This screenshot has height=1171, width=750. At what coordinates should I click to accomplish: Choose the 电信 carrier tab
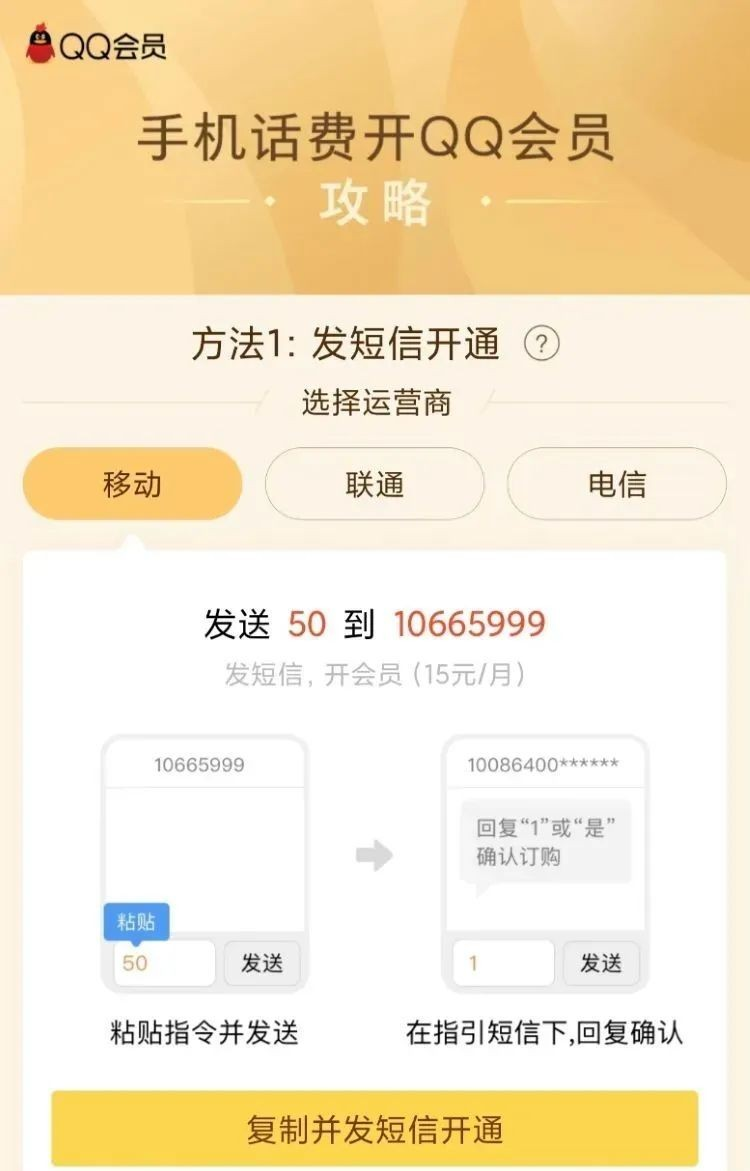[617, 484]
